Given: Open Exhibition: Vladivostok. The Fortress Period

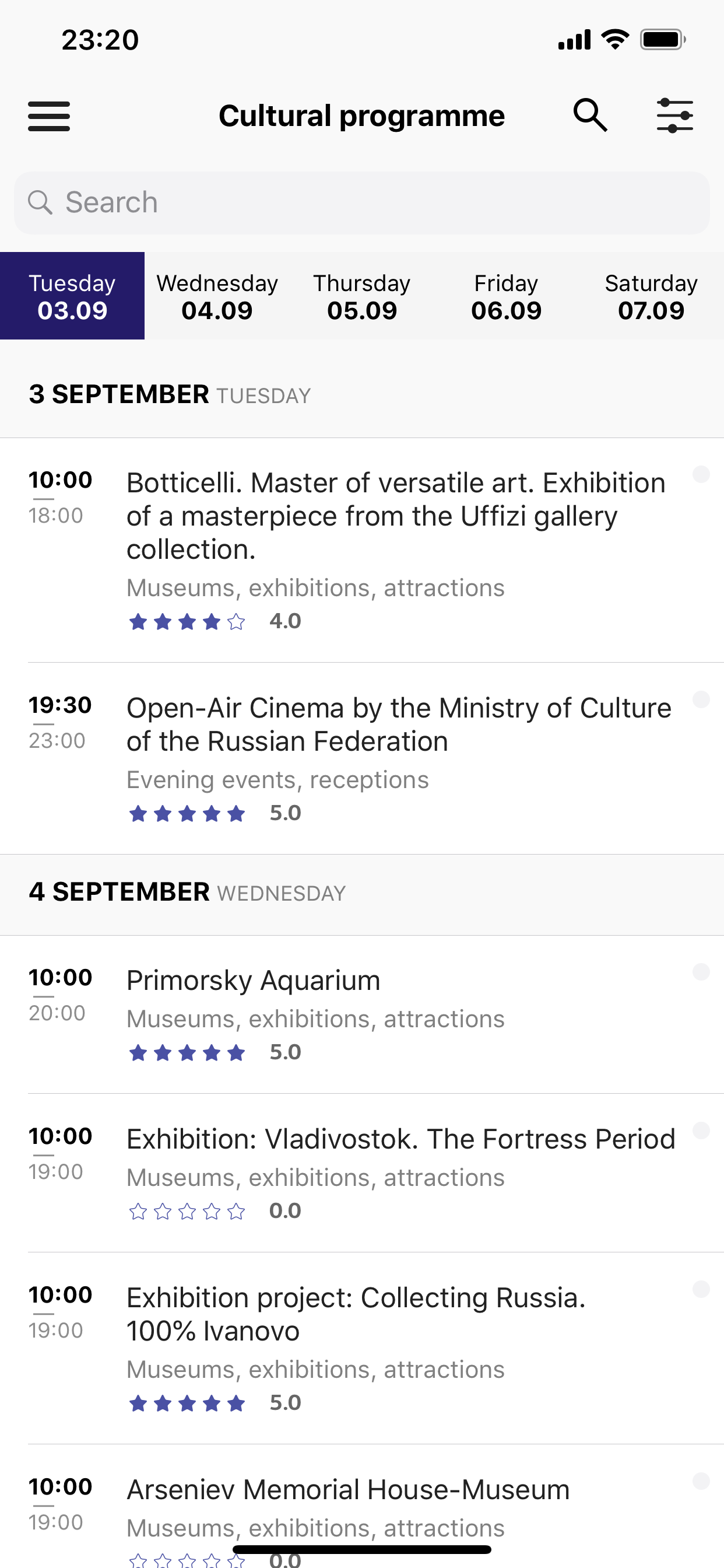Looking at the screenshot, I should [x=362, y=1173].
